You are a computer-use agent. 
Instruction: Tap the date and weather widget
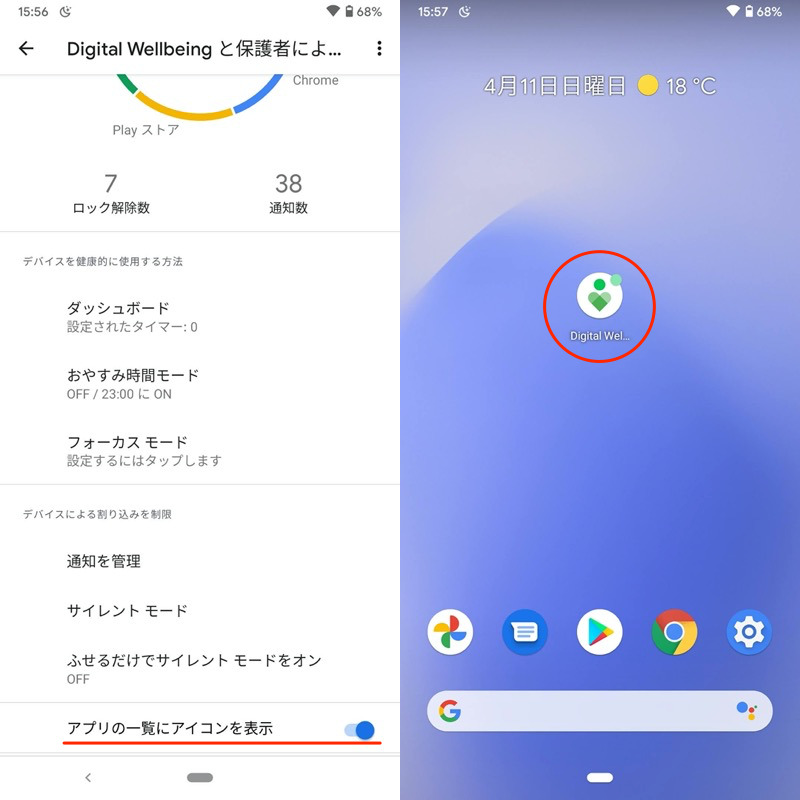599,86
